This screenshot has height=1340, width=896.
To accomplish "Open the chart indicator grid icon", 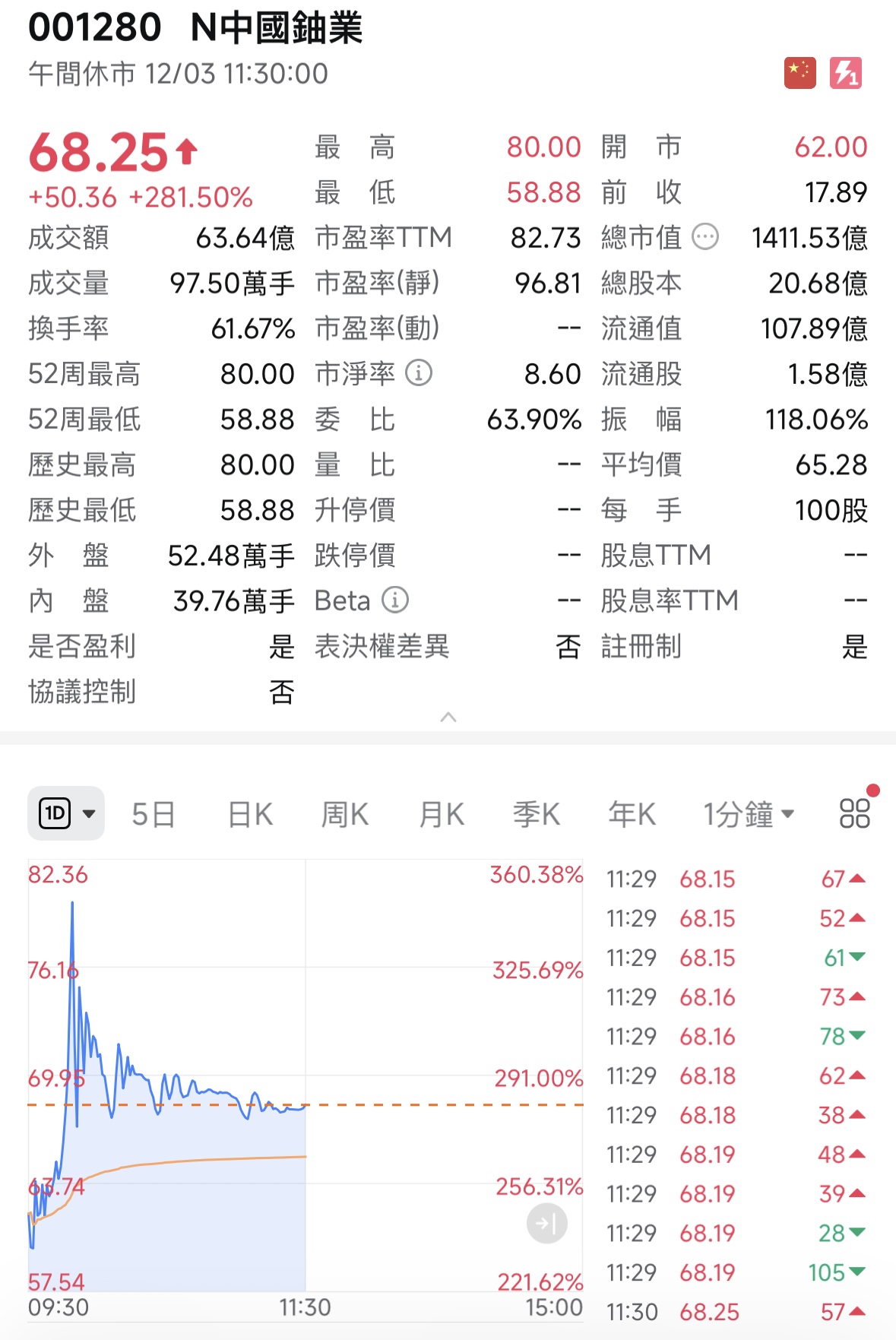I will 853,813.
